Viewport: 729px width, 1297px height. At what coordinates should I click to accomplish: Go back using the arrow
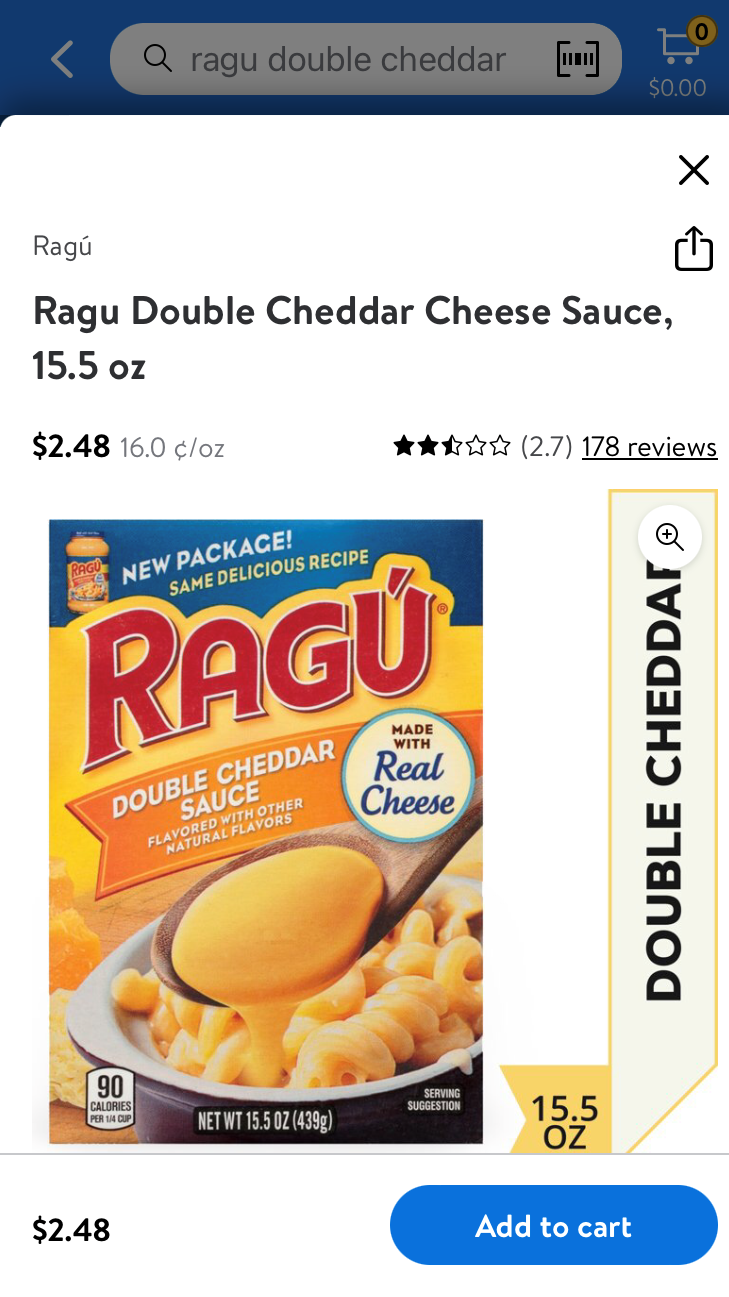(62, 60)
